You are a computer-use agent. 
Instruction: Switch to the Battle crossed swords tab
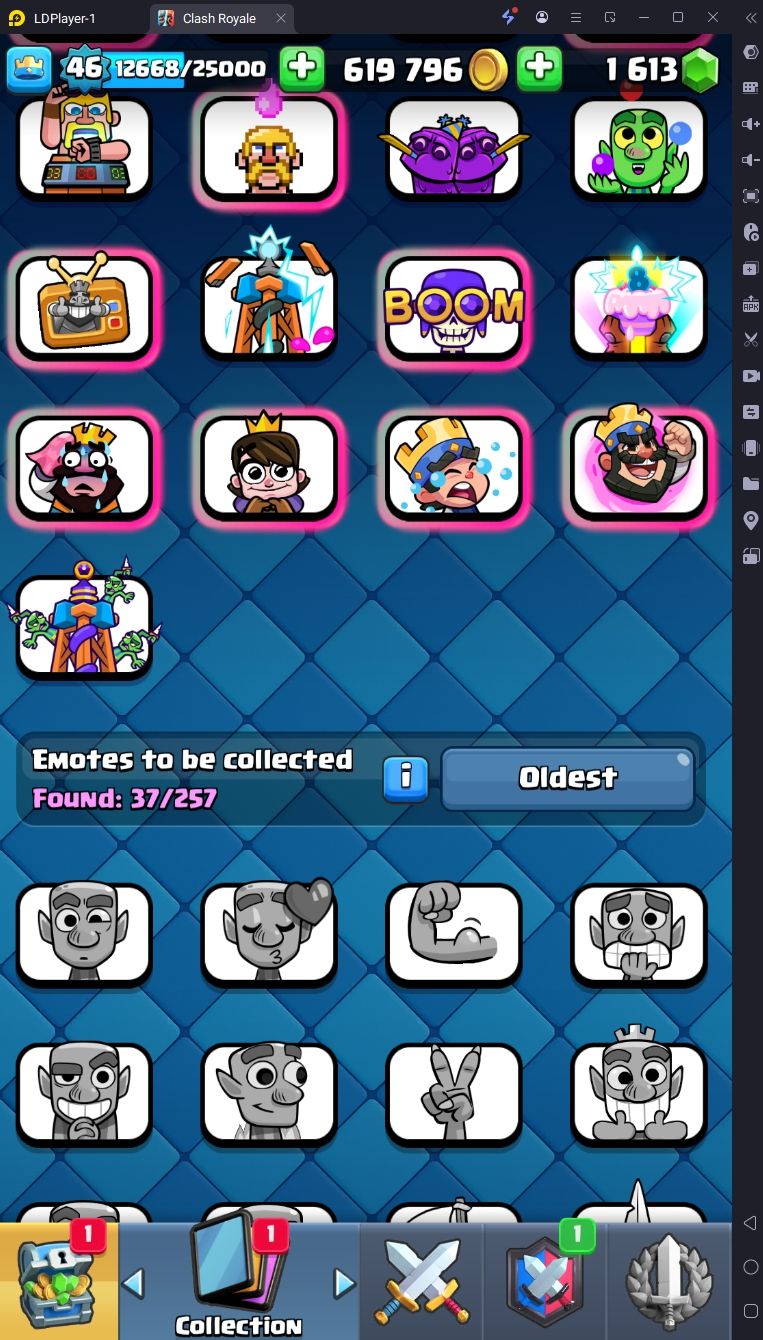421,1282
